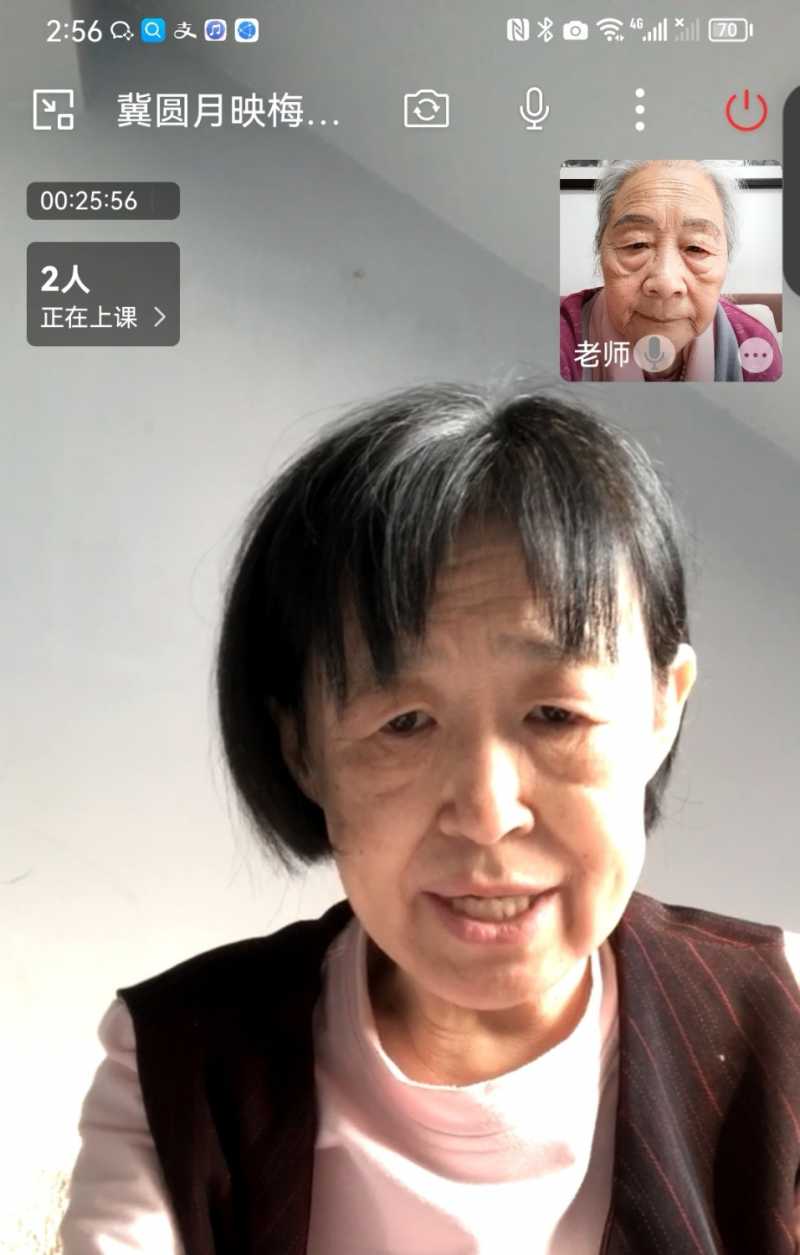The width and height of the screenshot is (800, 1255).
Task: Minimize the video call to a small window
Action: click(x=54, y=110)
